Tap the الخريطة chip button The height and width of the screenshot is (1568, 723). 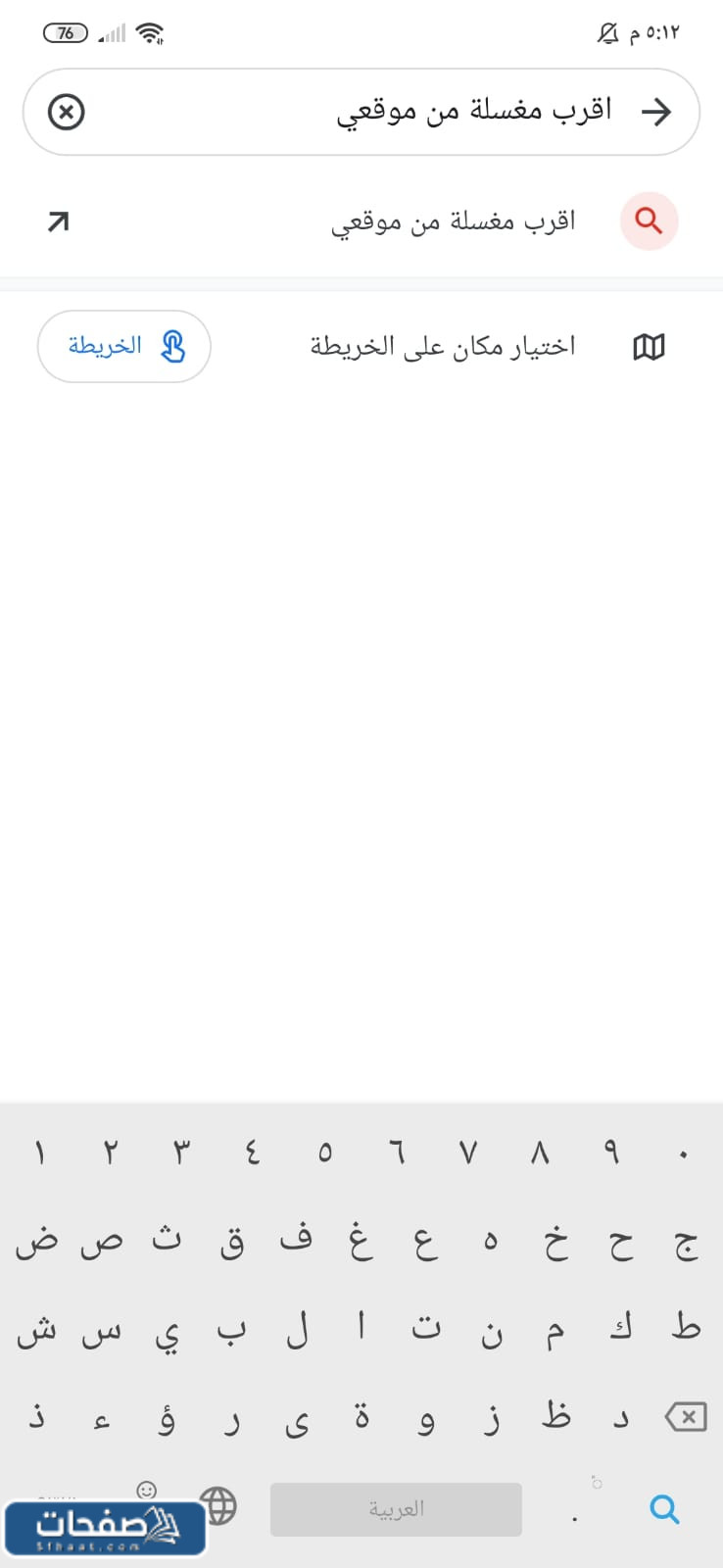click(124, 346)
